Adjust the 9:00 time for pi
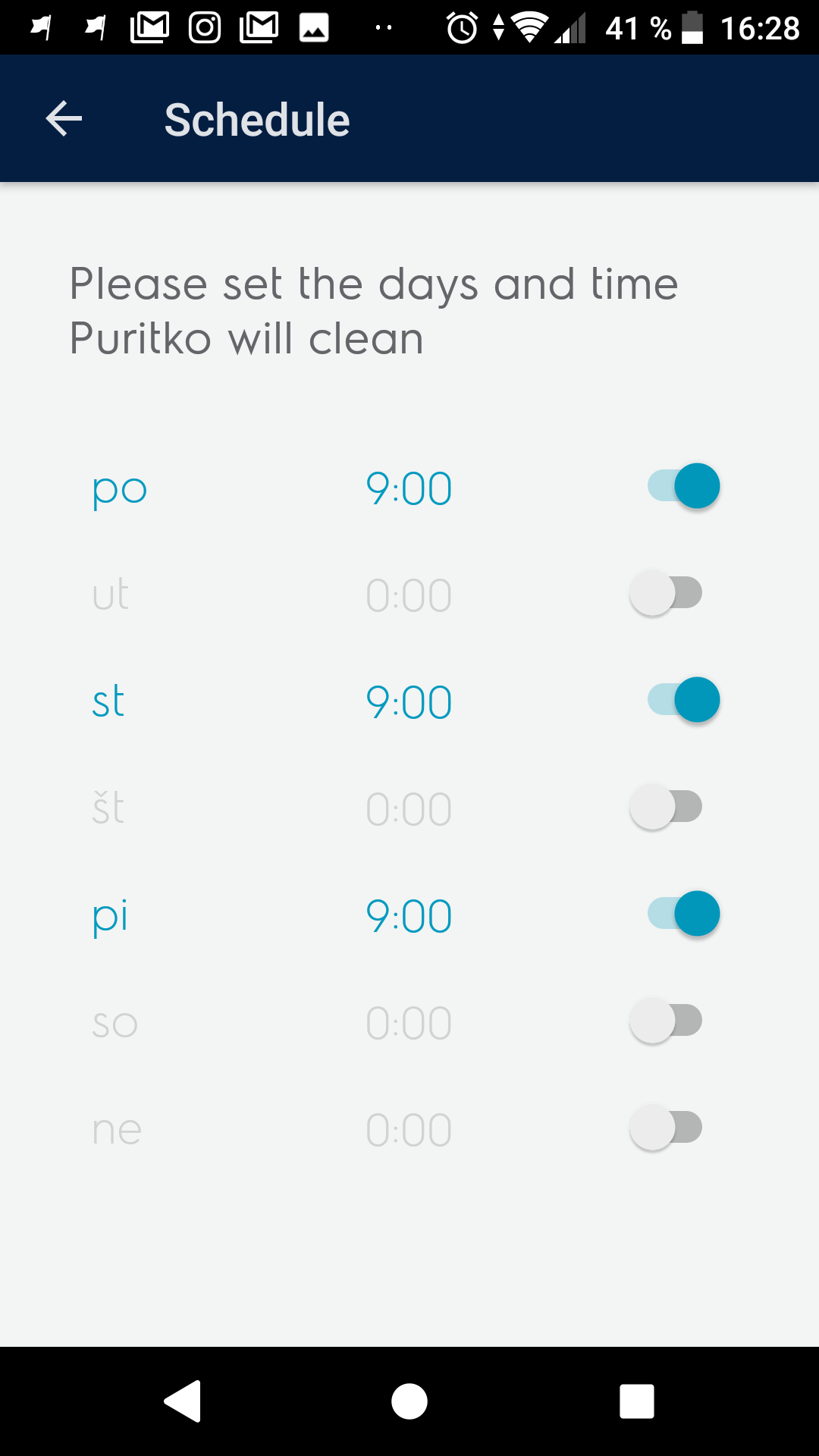This screenshot has height=1456, width=819. point(409,917)
